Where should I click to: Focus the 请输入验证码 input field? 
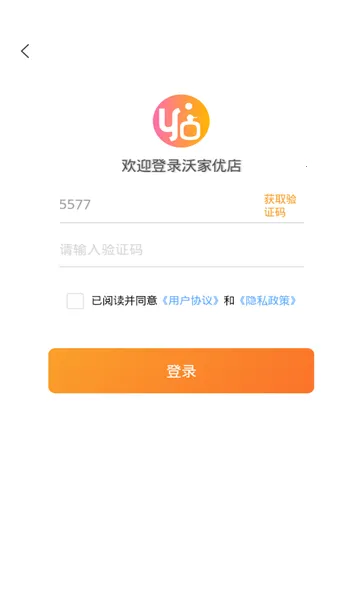[181, 250]
